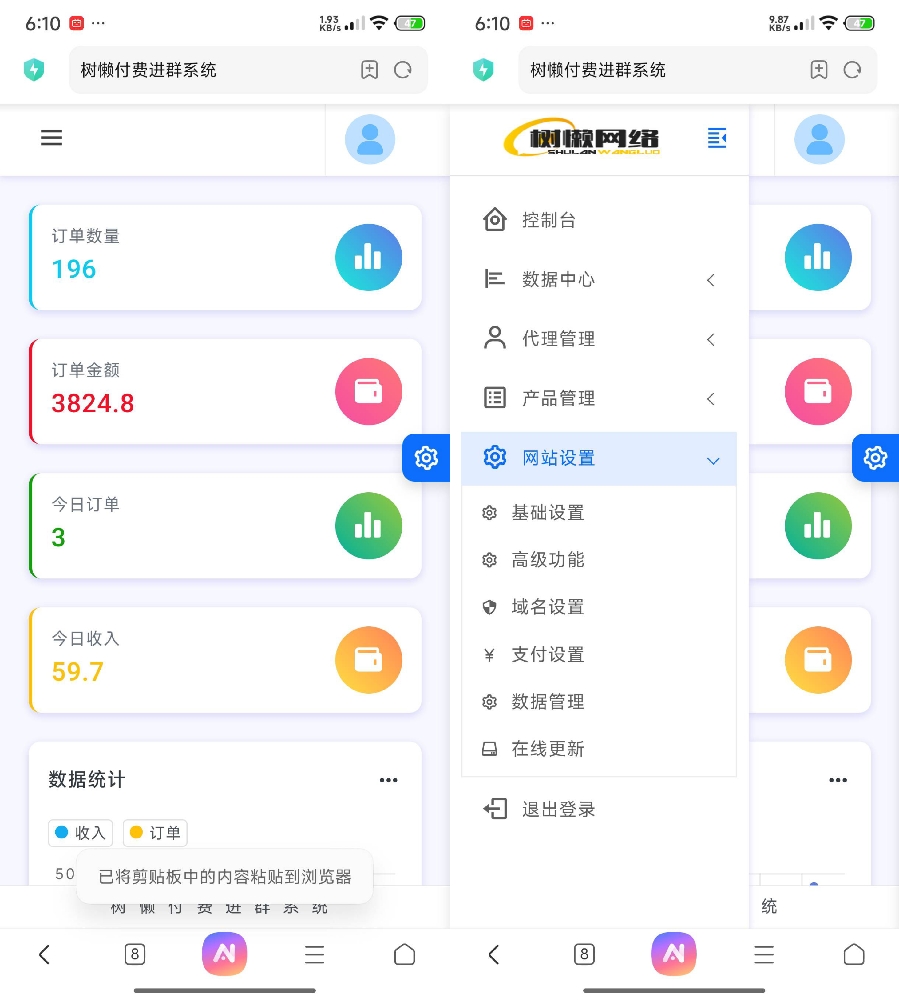Toggle the 收入 legend in 数据统计
This screenshot has width=899, height=1000.
[x=80, y=833]
